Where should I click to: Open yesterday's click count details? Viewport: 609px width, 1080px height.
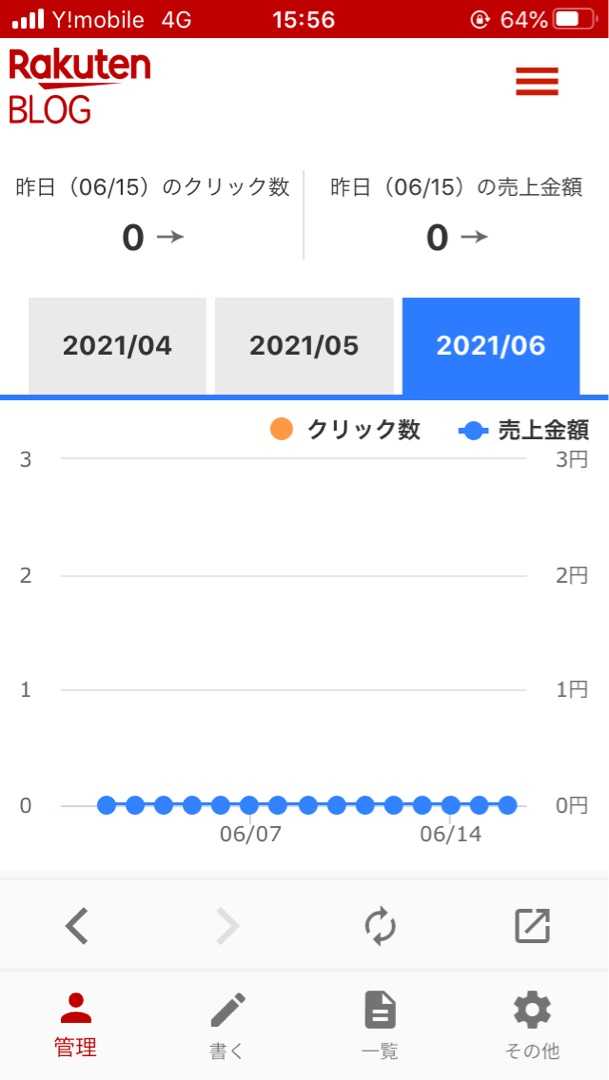click(x=152, y=215)
